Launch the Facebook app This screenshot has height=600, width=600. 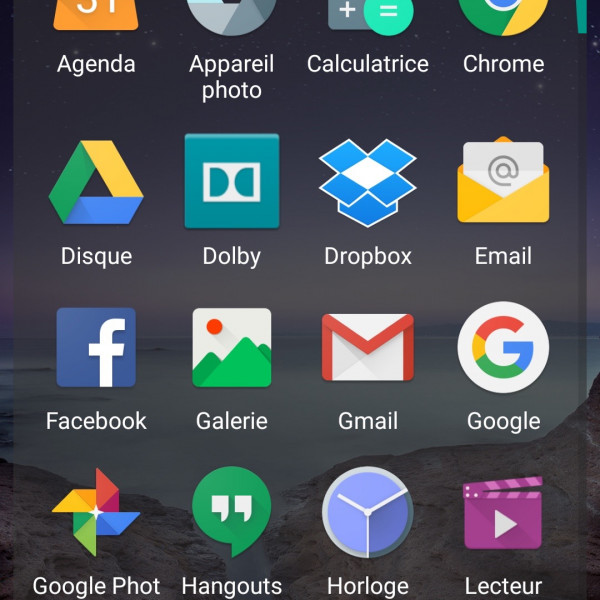[96, 348]
